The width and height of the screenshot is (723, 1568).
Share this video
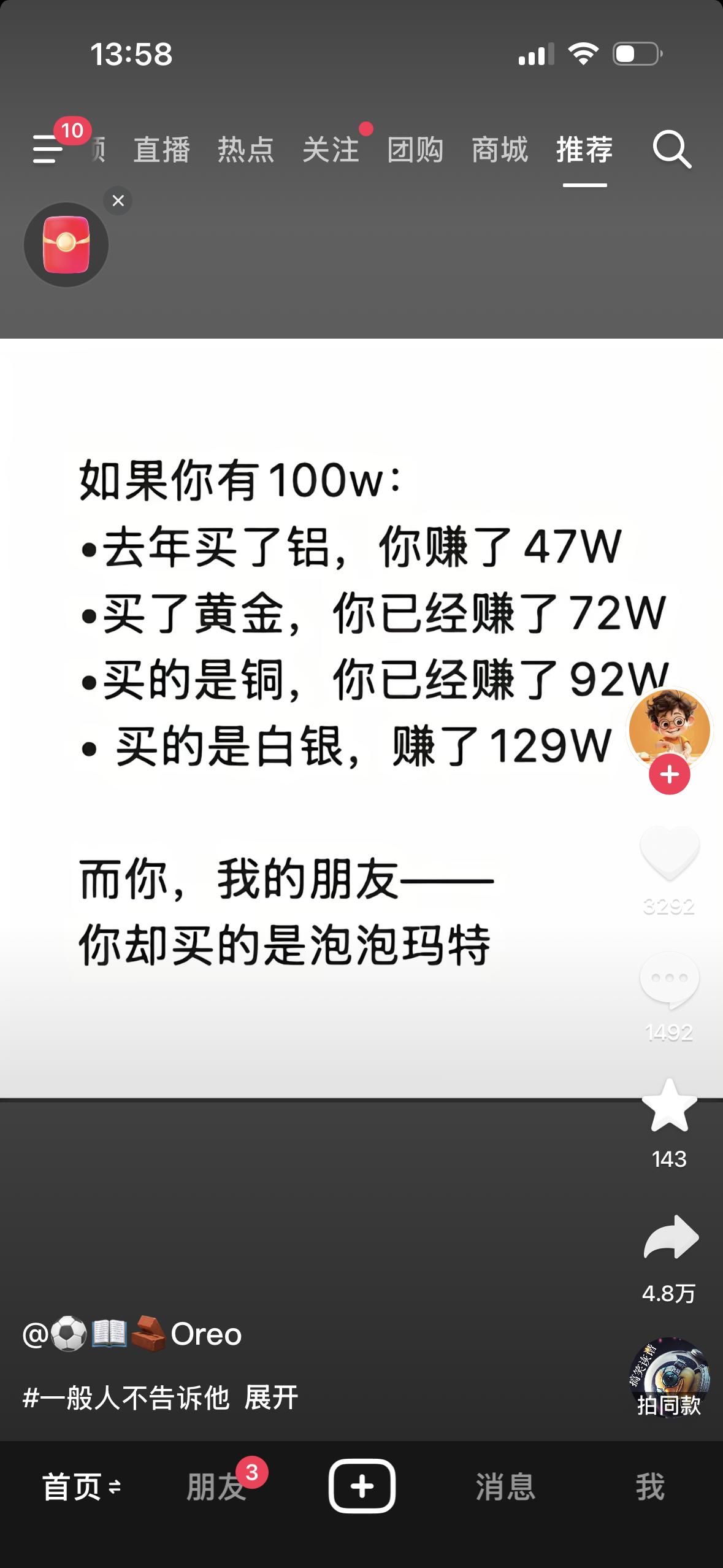(670, 1237)
